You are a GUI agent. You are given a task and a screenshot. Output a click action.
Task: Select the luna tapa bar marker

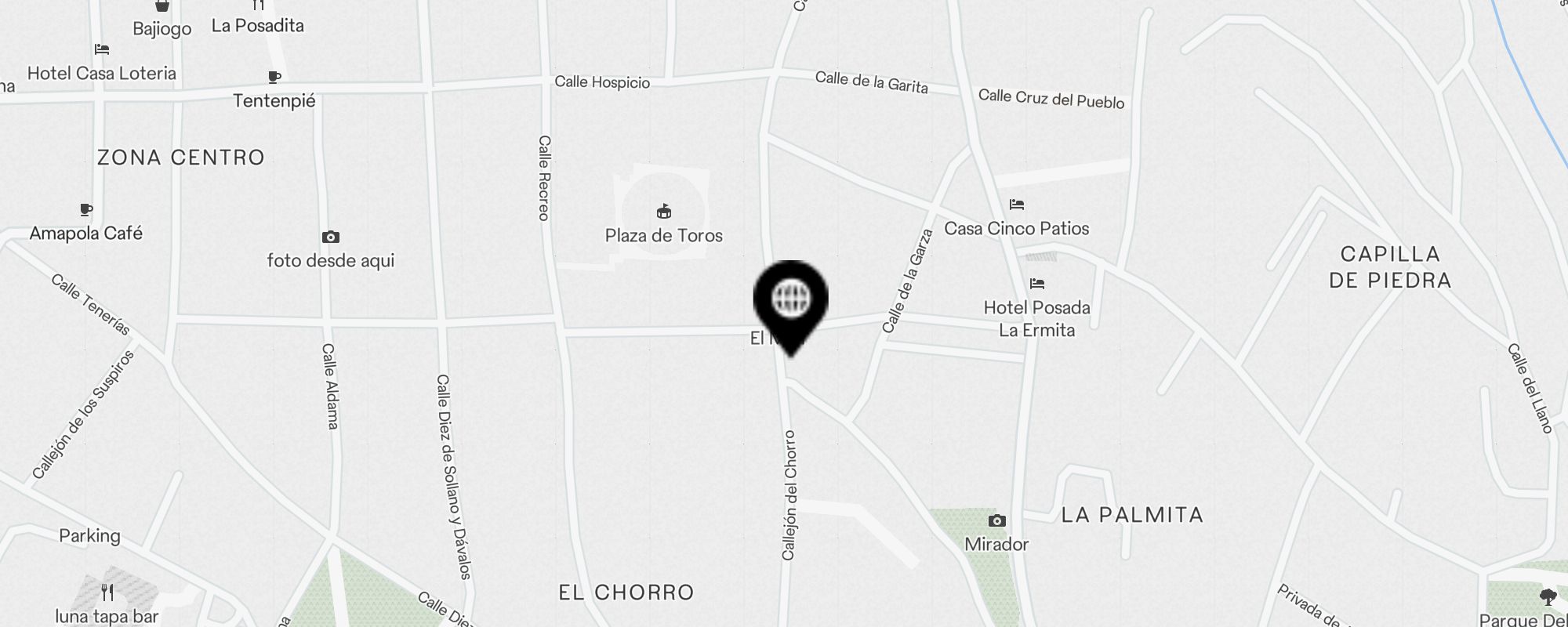108,593
